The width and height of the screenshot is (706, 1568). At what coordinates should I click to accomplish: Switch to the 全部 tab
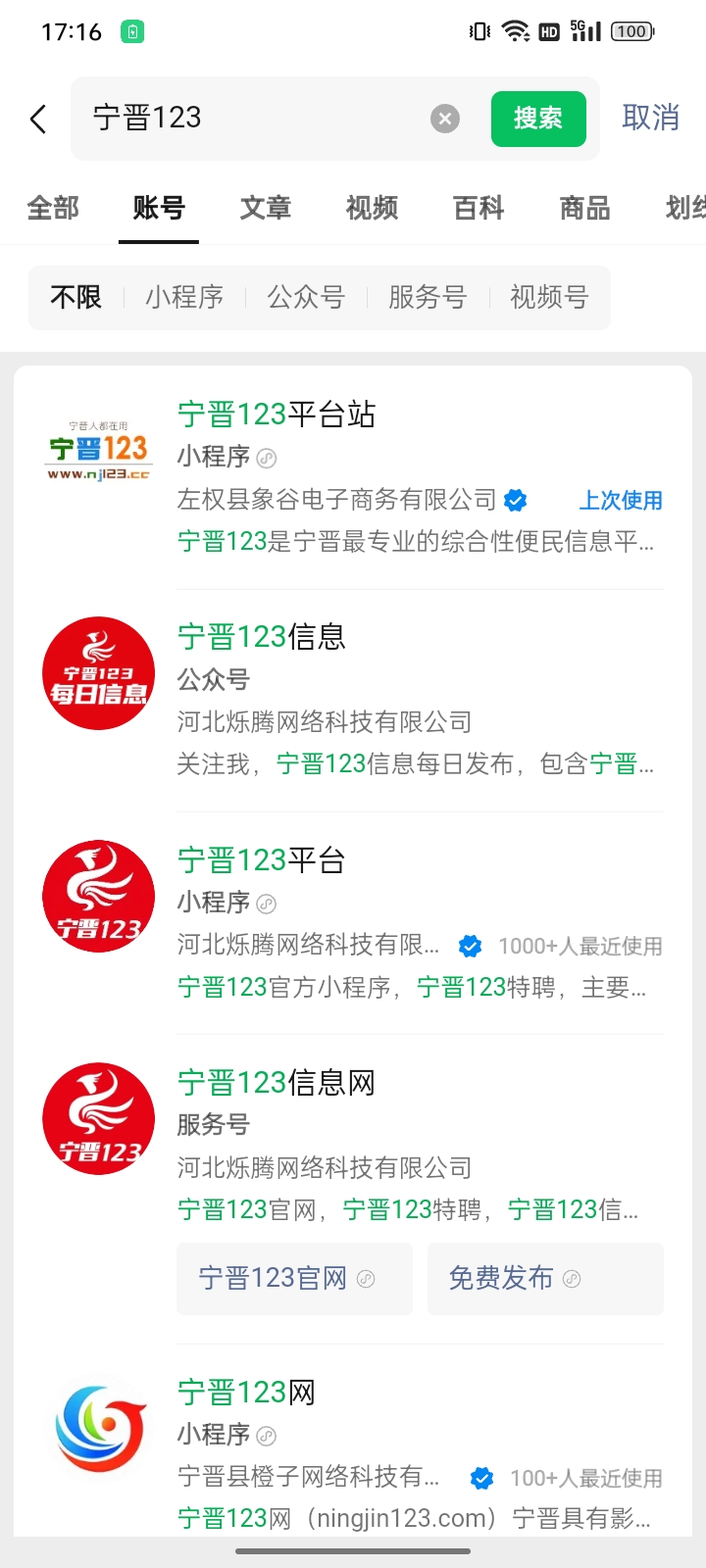(x=53, y=208)
